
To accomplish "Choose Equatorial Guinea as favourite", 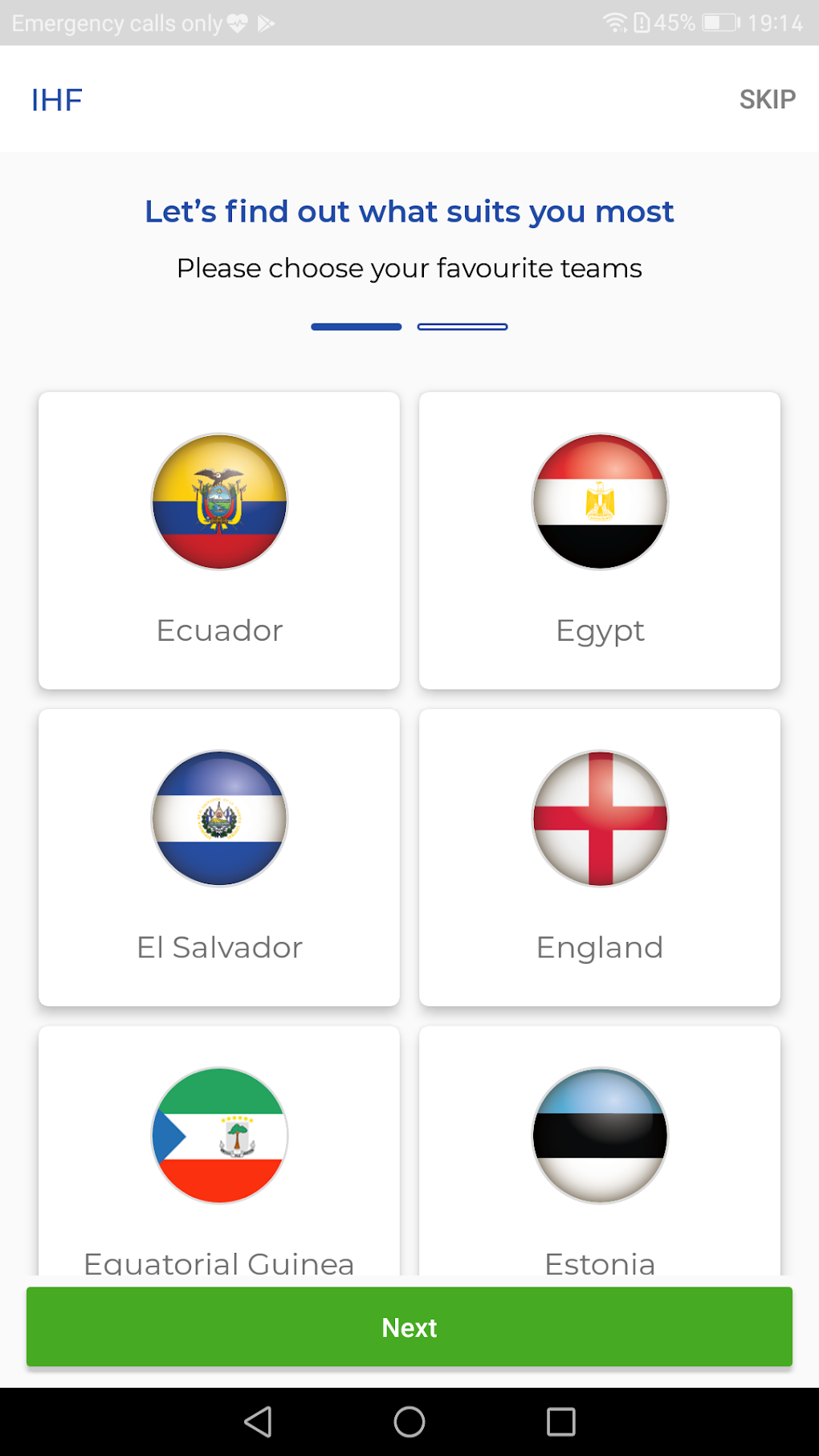I will tap(219, 1151).
